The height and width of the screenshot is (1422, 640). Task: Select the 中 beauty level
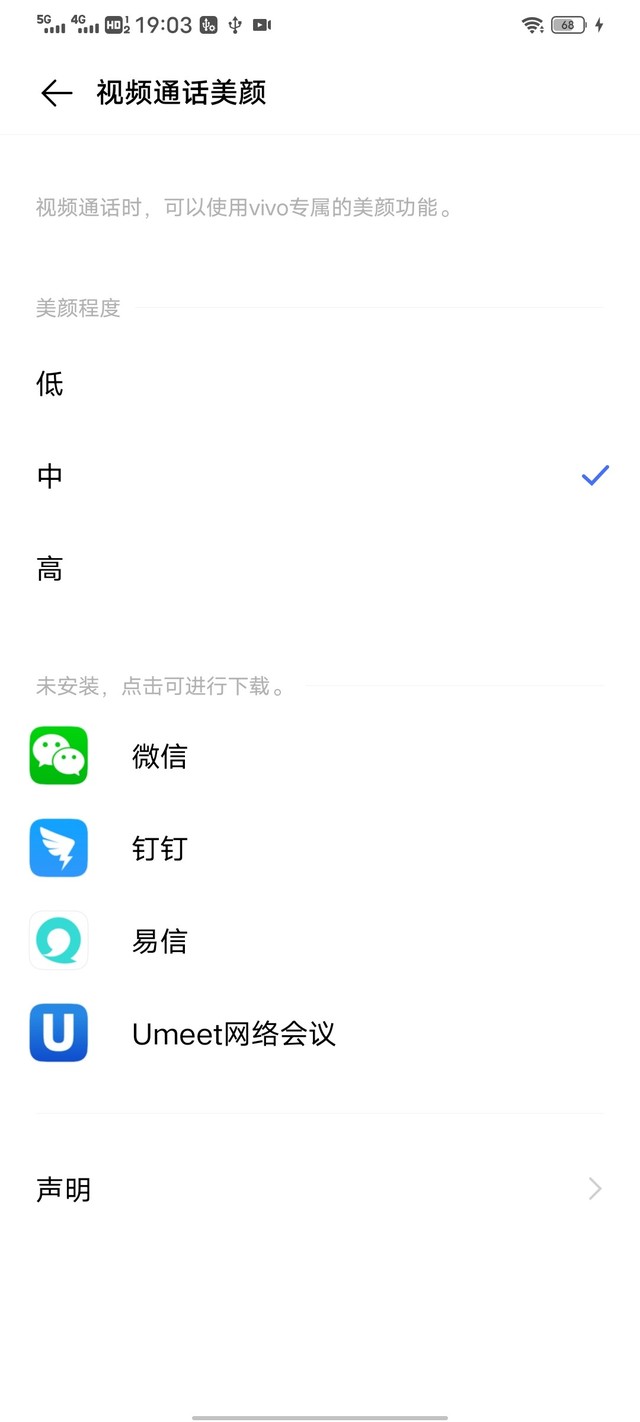320,476
